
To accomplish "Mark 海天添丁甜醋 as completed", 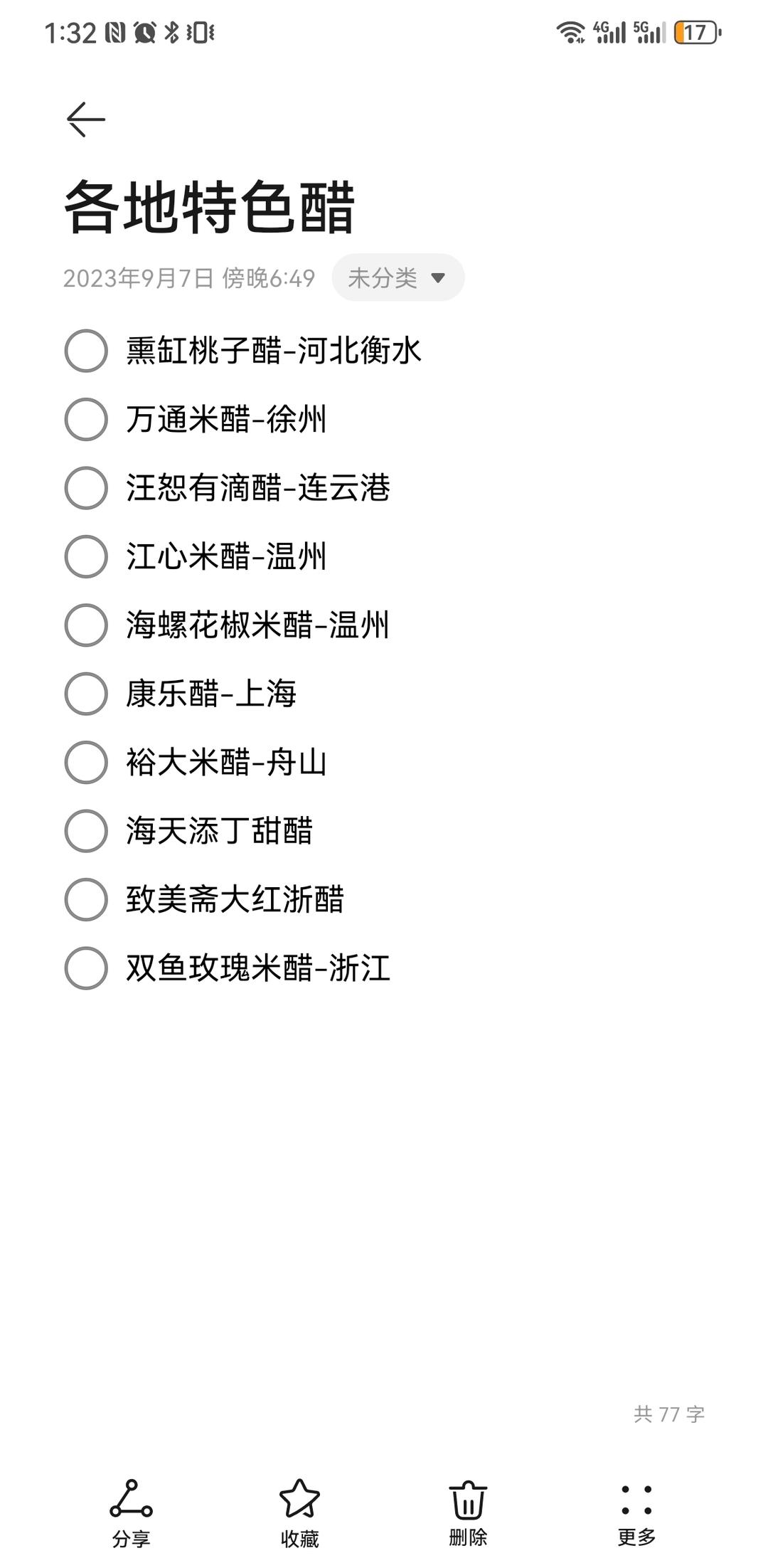I will 86,831.
